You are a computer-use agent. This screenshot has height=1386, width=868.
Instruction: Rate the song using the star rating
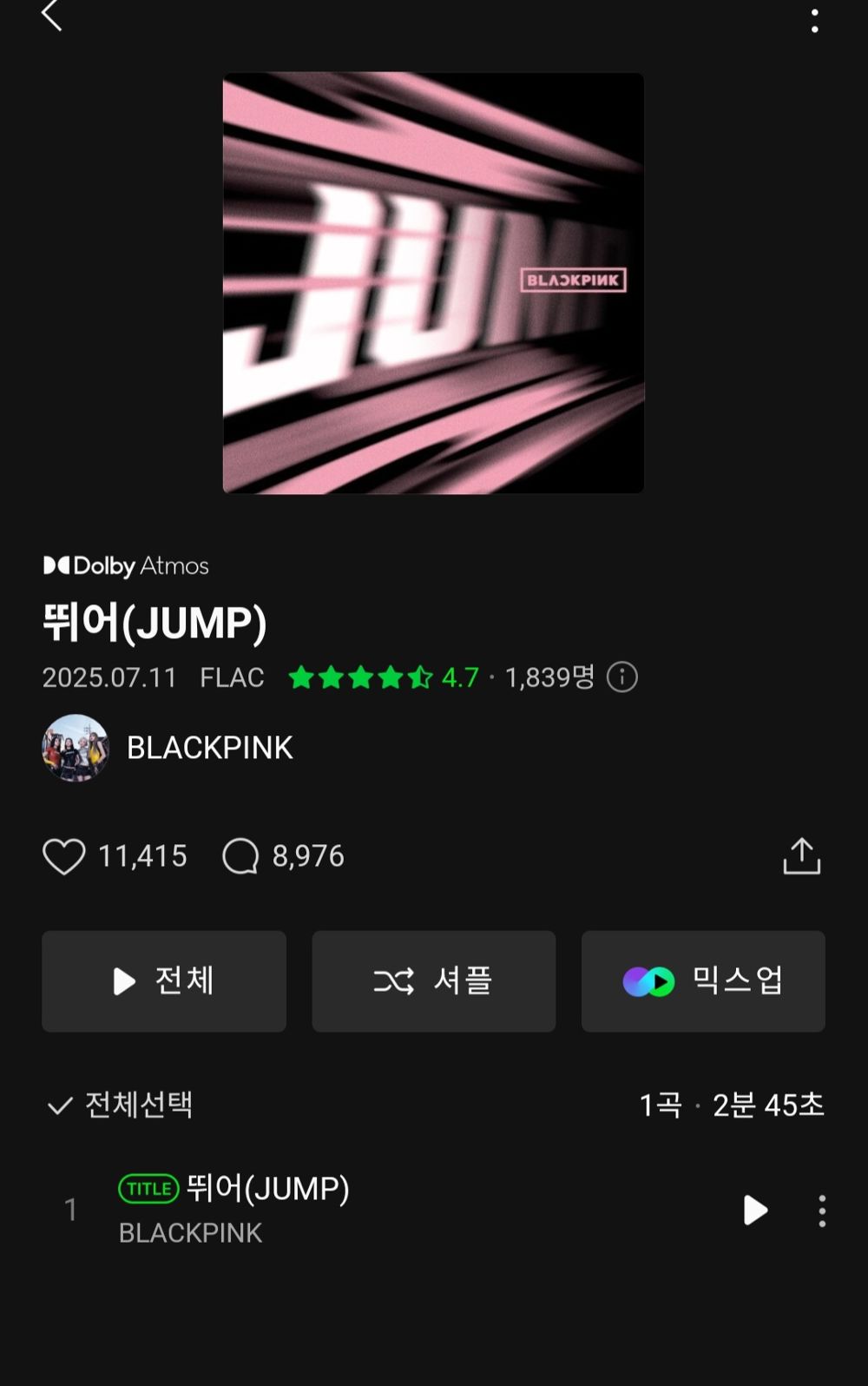point(360,677)
